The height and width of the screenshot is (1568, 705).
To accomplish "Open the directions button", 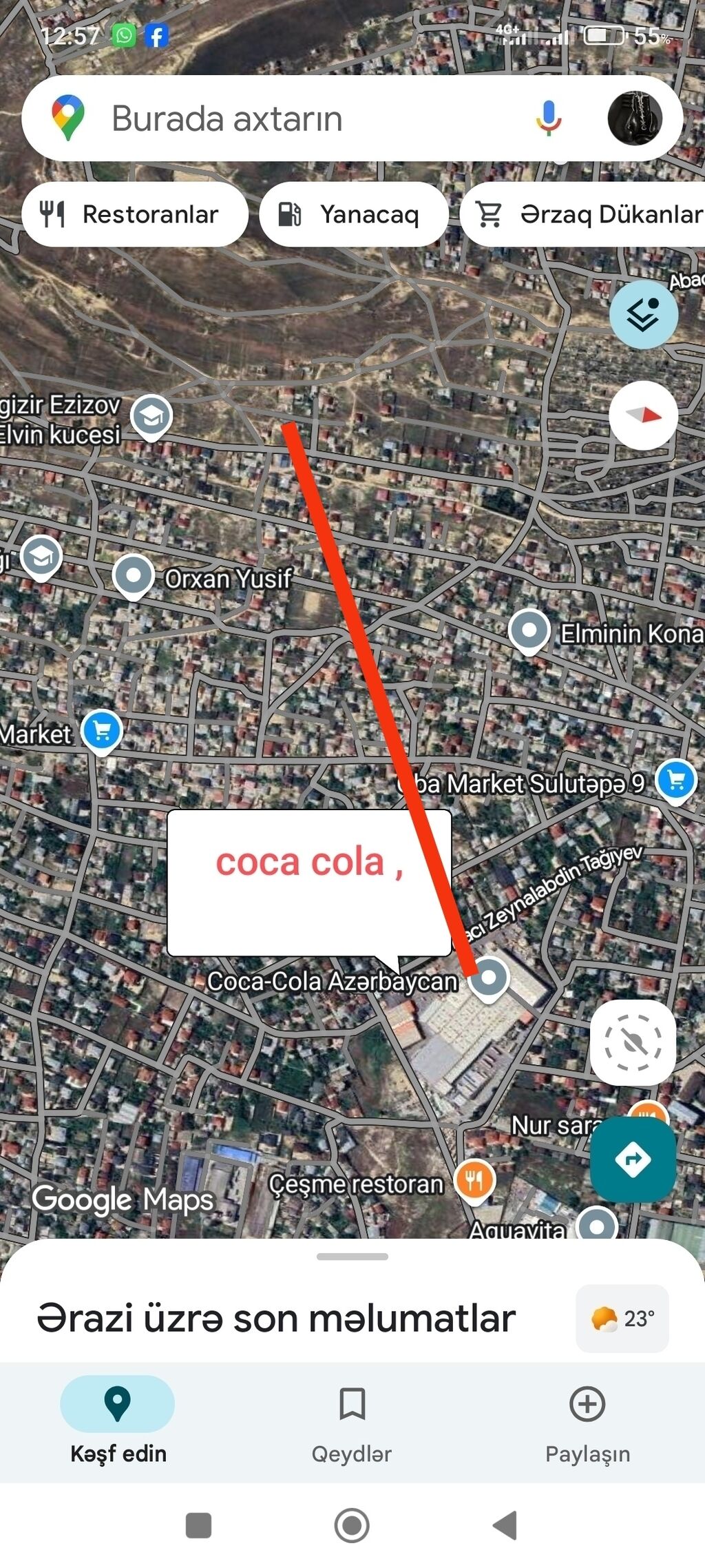I will point(632,1159).
